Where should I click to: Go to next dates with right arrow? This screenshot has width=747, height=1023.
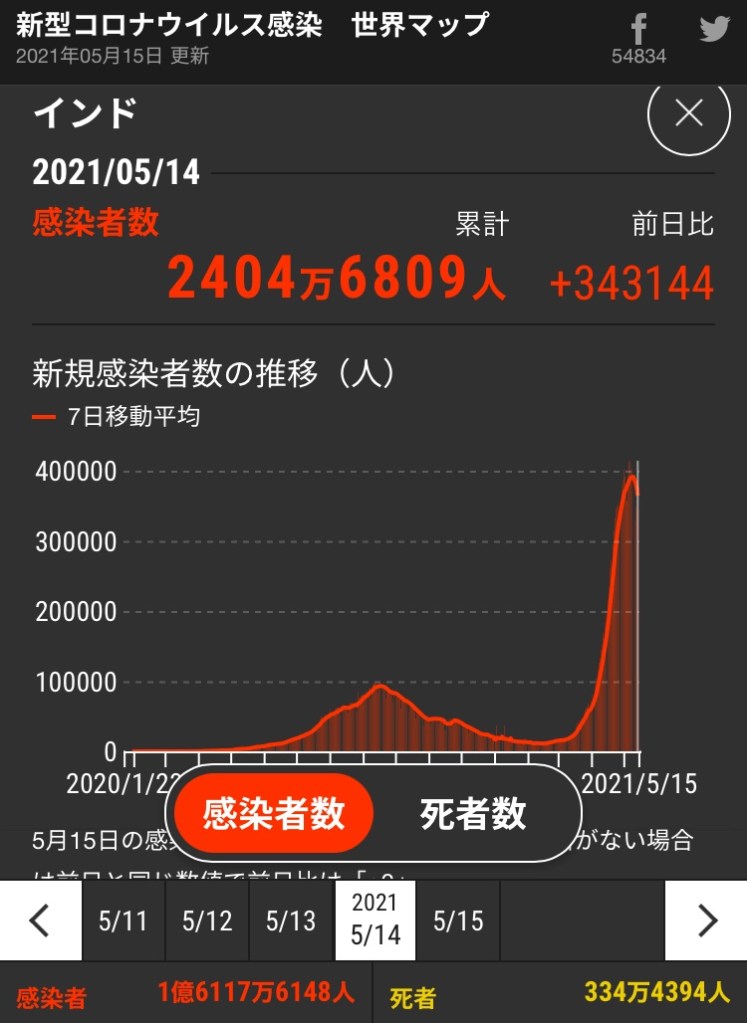pyautogui.click(x=706, y=920)
